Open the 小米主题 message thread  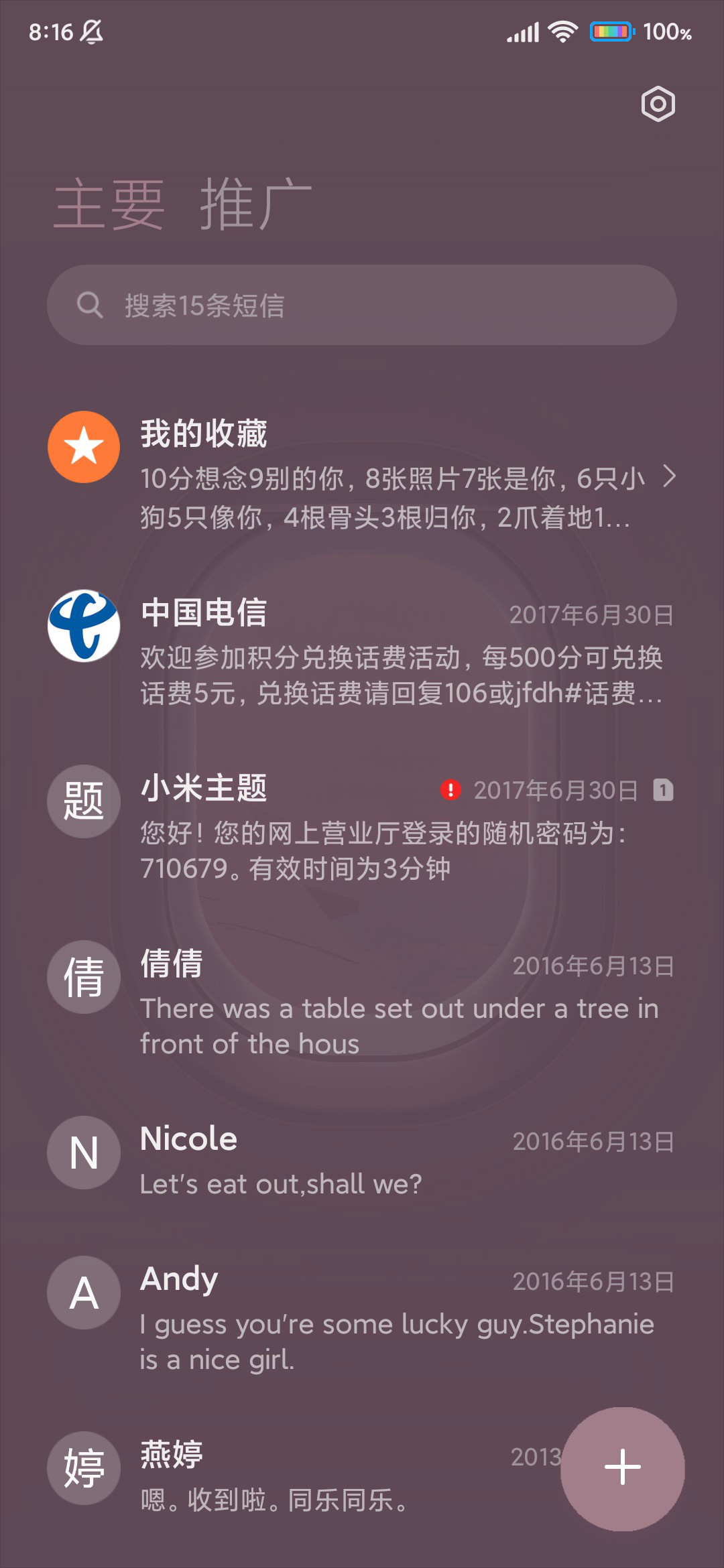362,826
